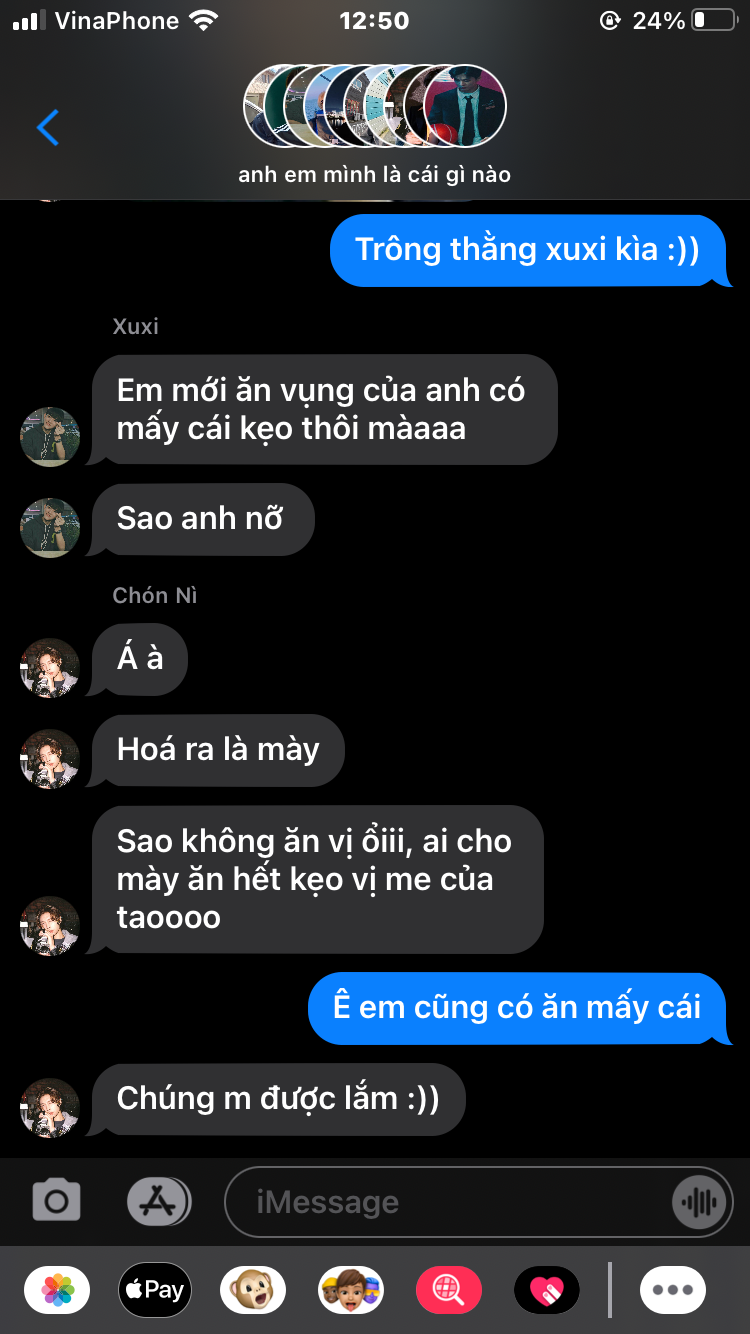Open group details for anh em mình là cái gì nào
The width and height of the screenshot is (750, 1334).
pyautogui.click(x=375, y=125)
